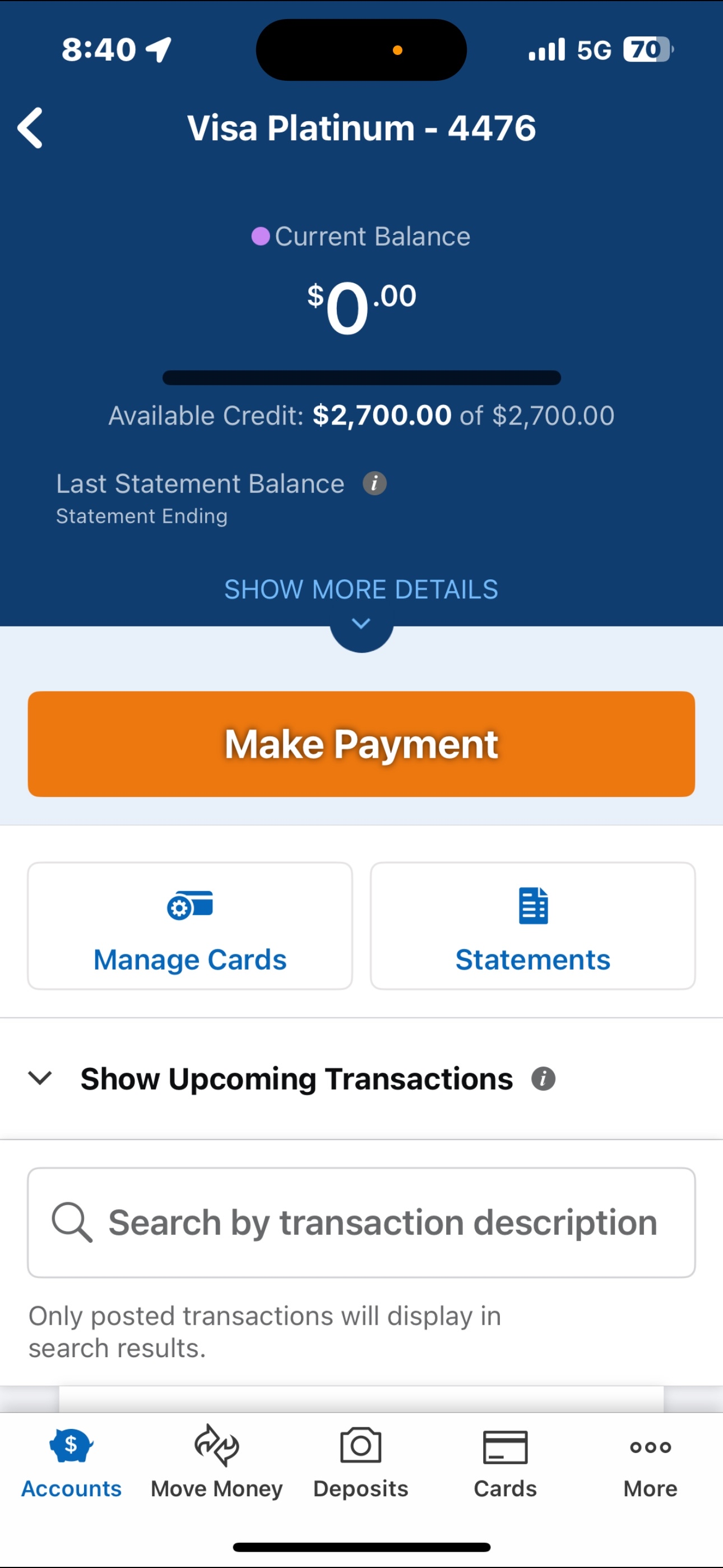Switch to the Cards tab

point(505,1462)
